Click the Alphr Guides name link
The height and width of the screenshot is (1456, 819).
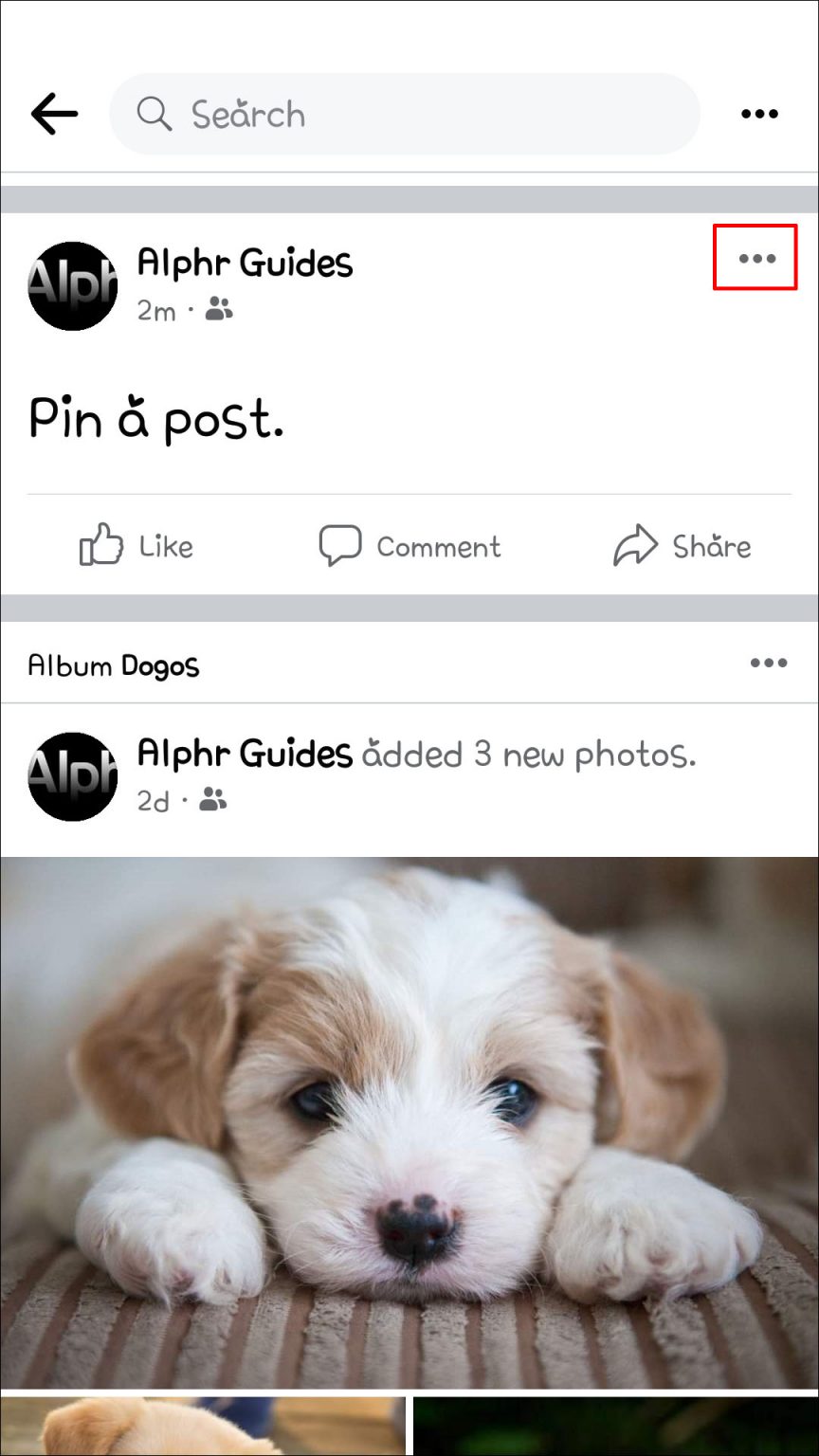coord(244,263)
